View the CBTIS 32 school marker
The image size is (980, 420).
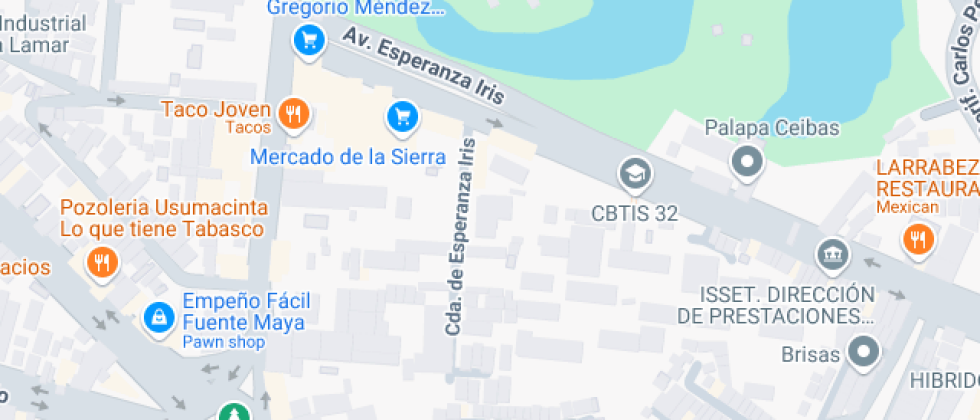(633, 174)
